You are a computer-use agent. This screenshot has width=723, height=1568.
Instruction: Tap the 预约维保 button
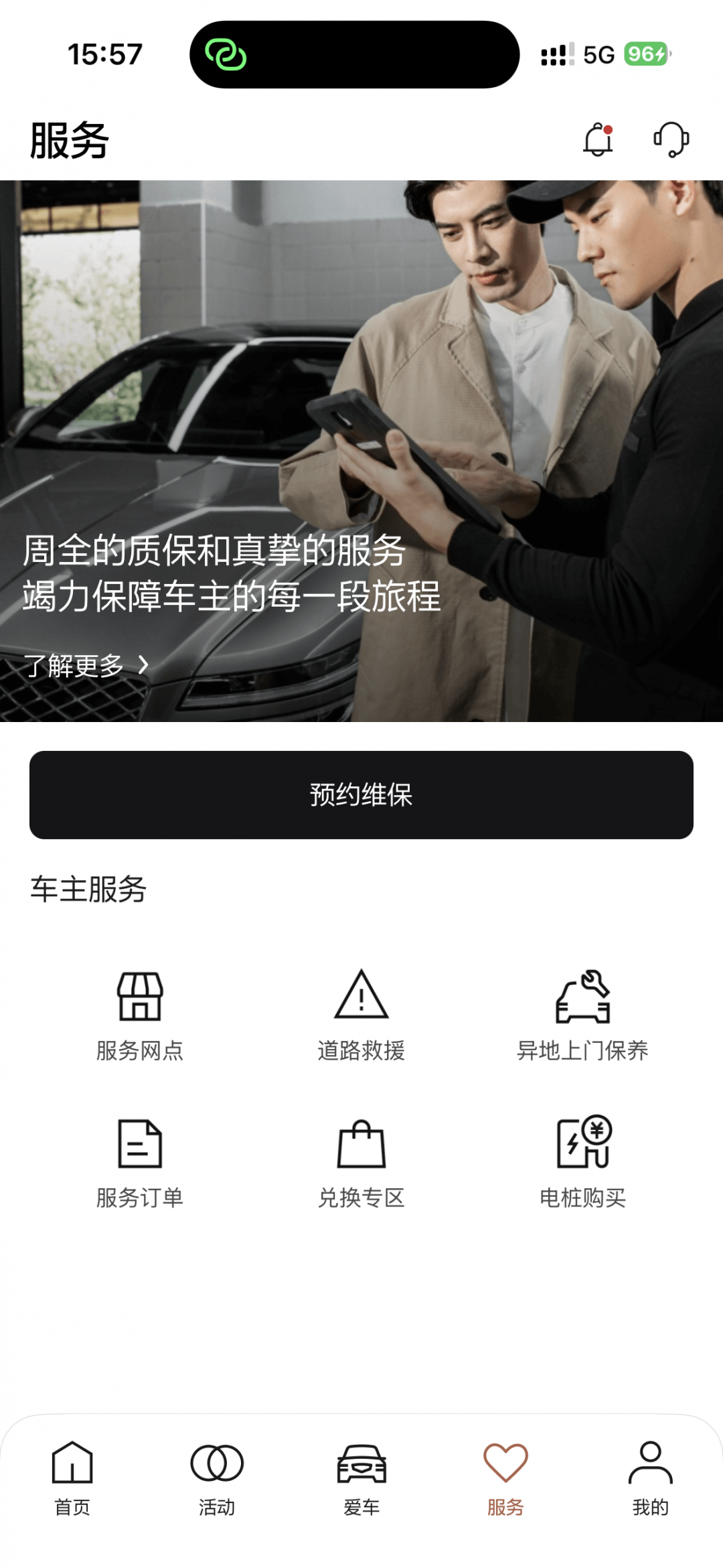click(361, 795)
